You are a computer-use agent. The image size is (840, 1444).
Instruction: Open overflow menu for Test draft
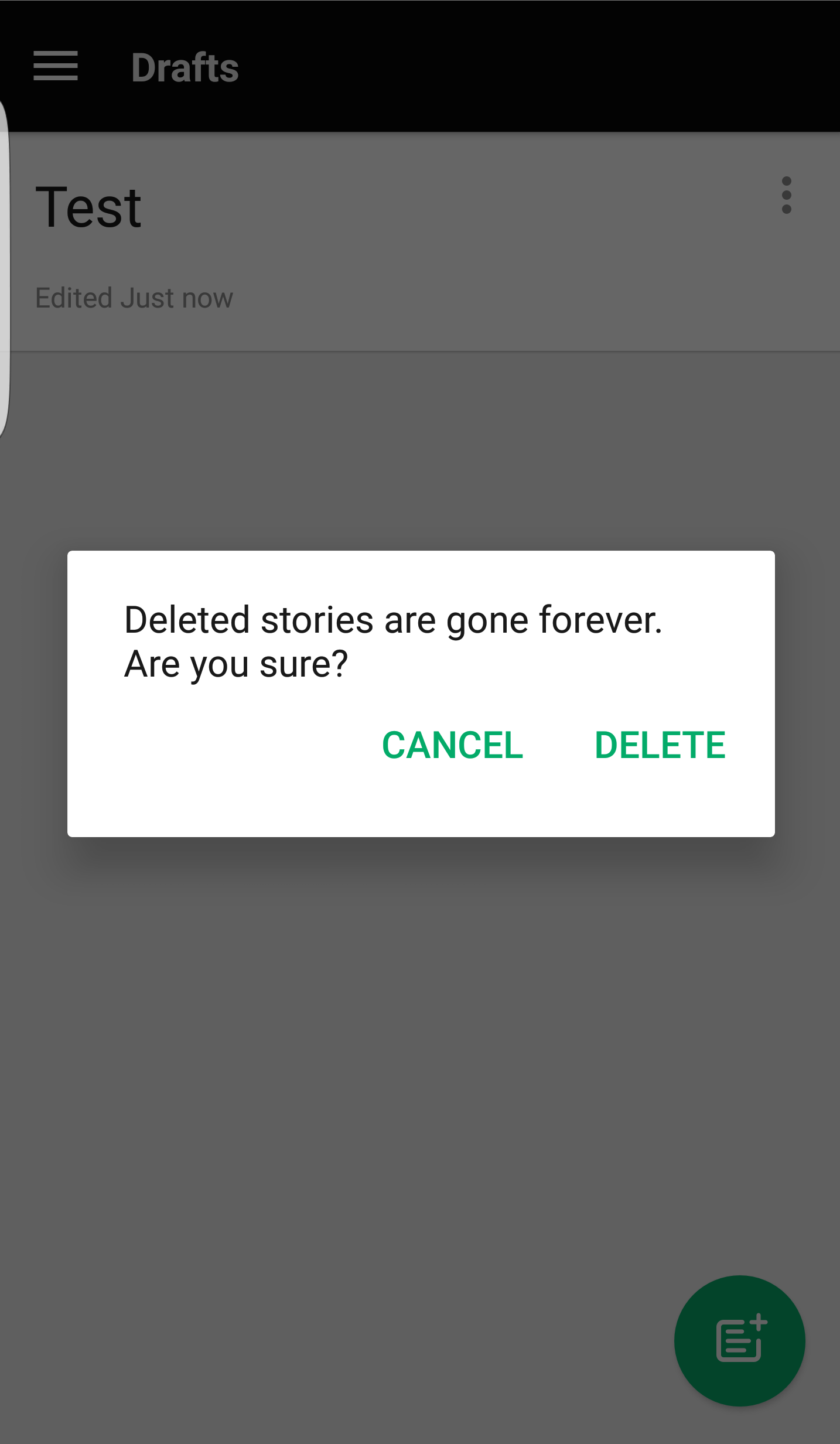786,196
